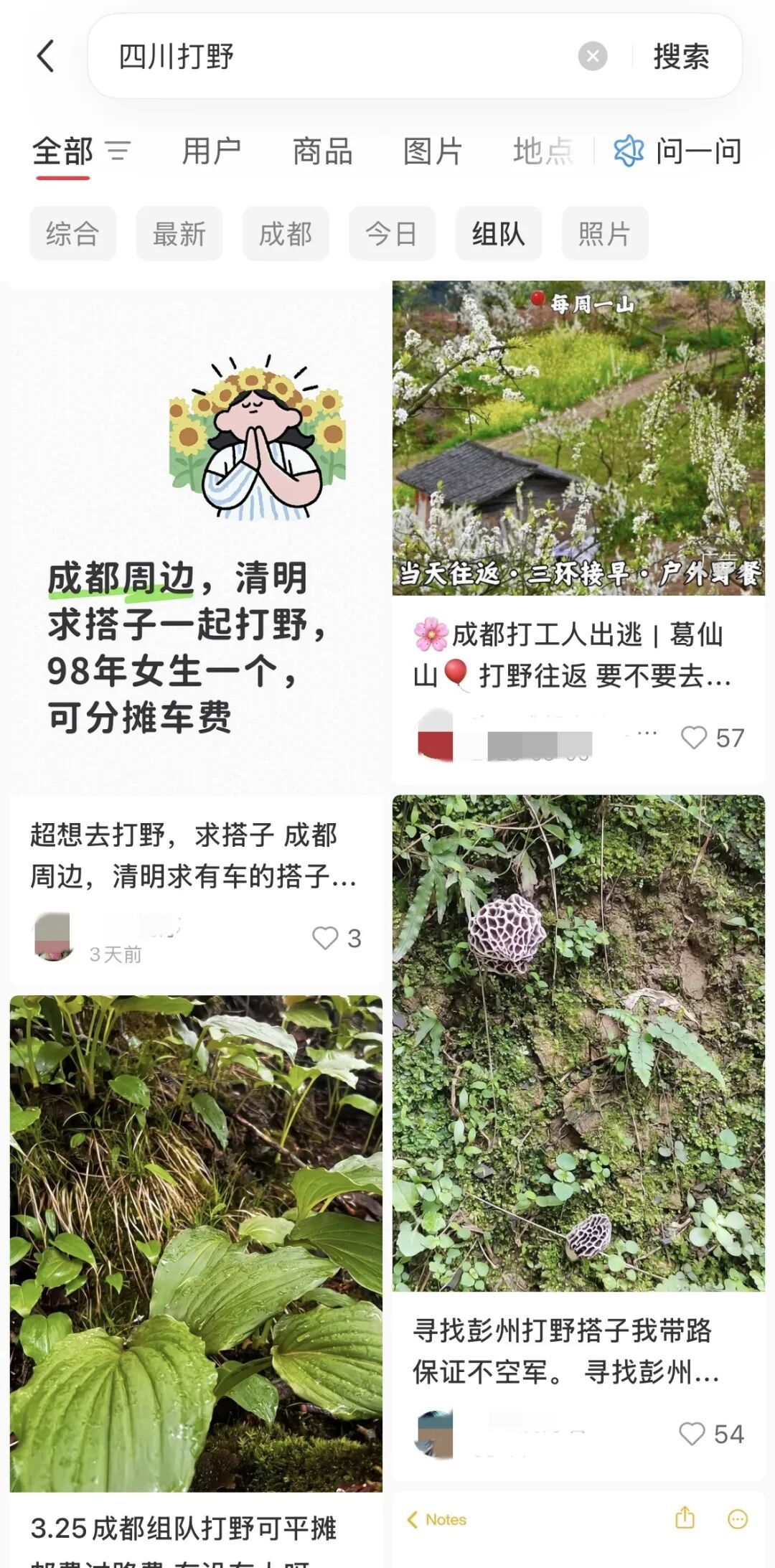The image size is (775, 1568).
Task: Enable the 最新 sorting filter
Action: tap(178, 233)
